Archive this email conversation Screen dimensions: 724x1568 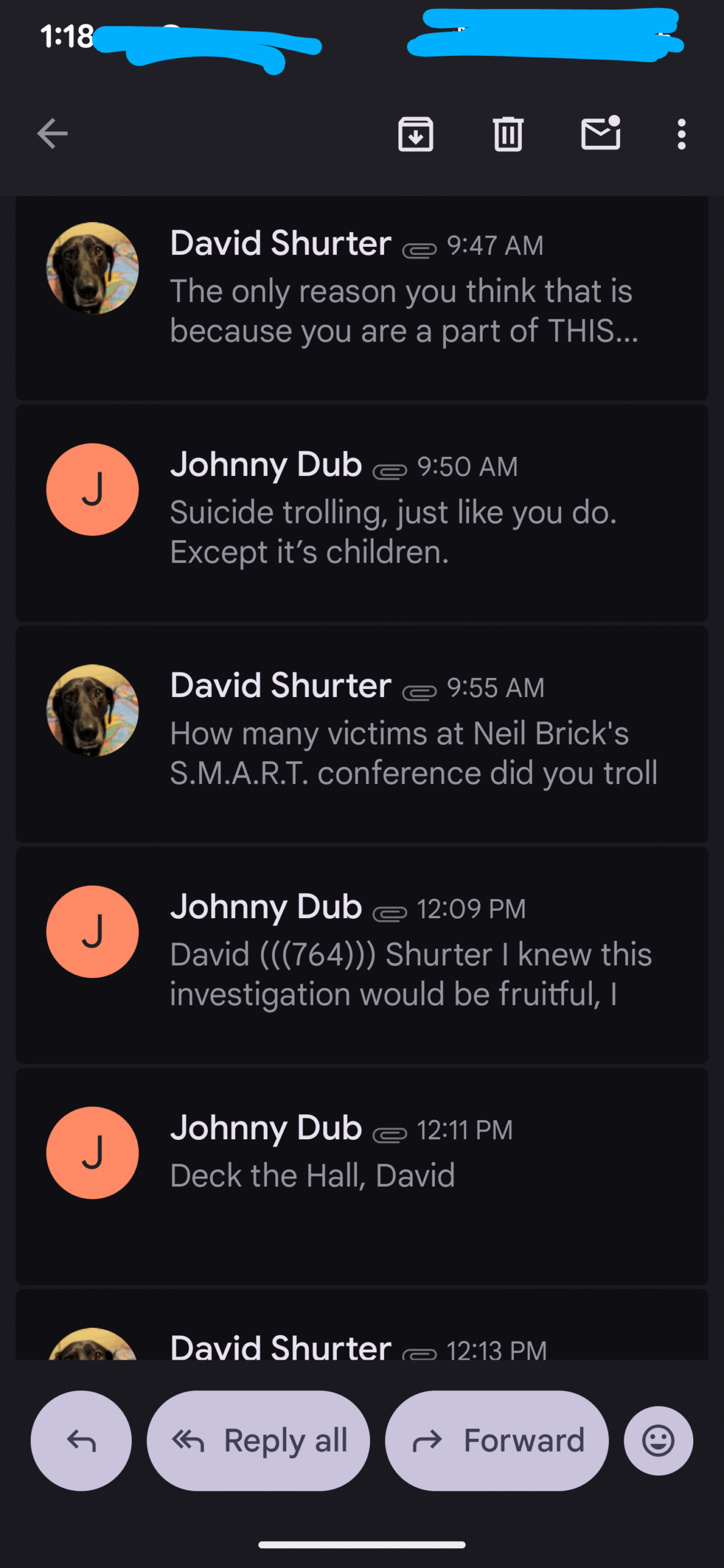pyautogui.click(x=416, y=134)
